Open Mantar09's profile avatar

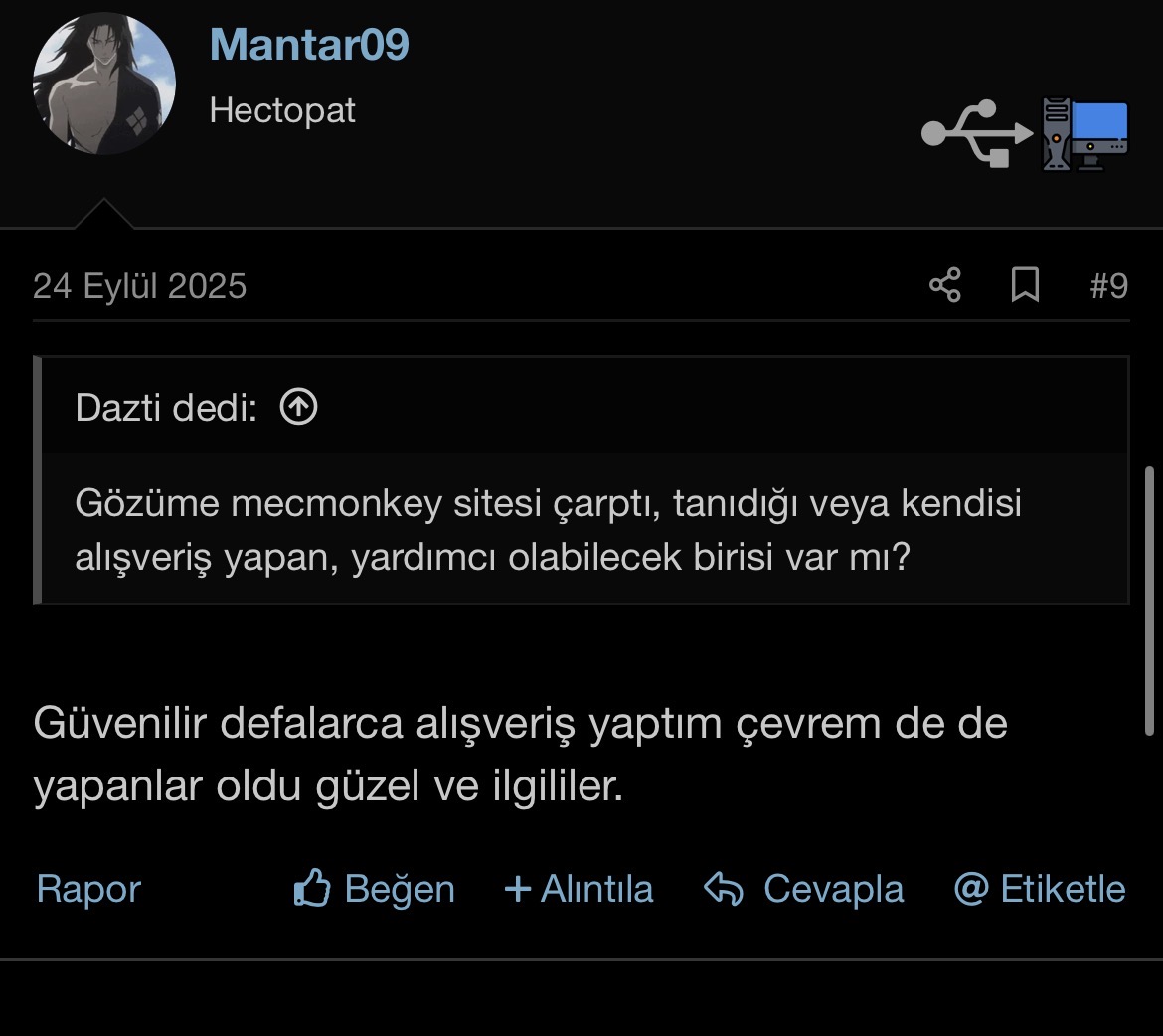103,84
